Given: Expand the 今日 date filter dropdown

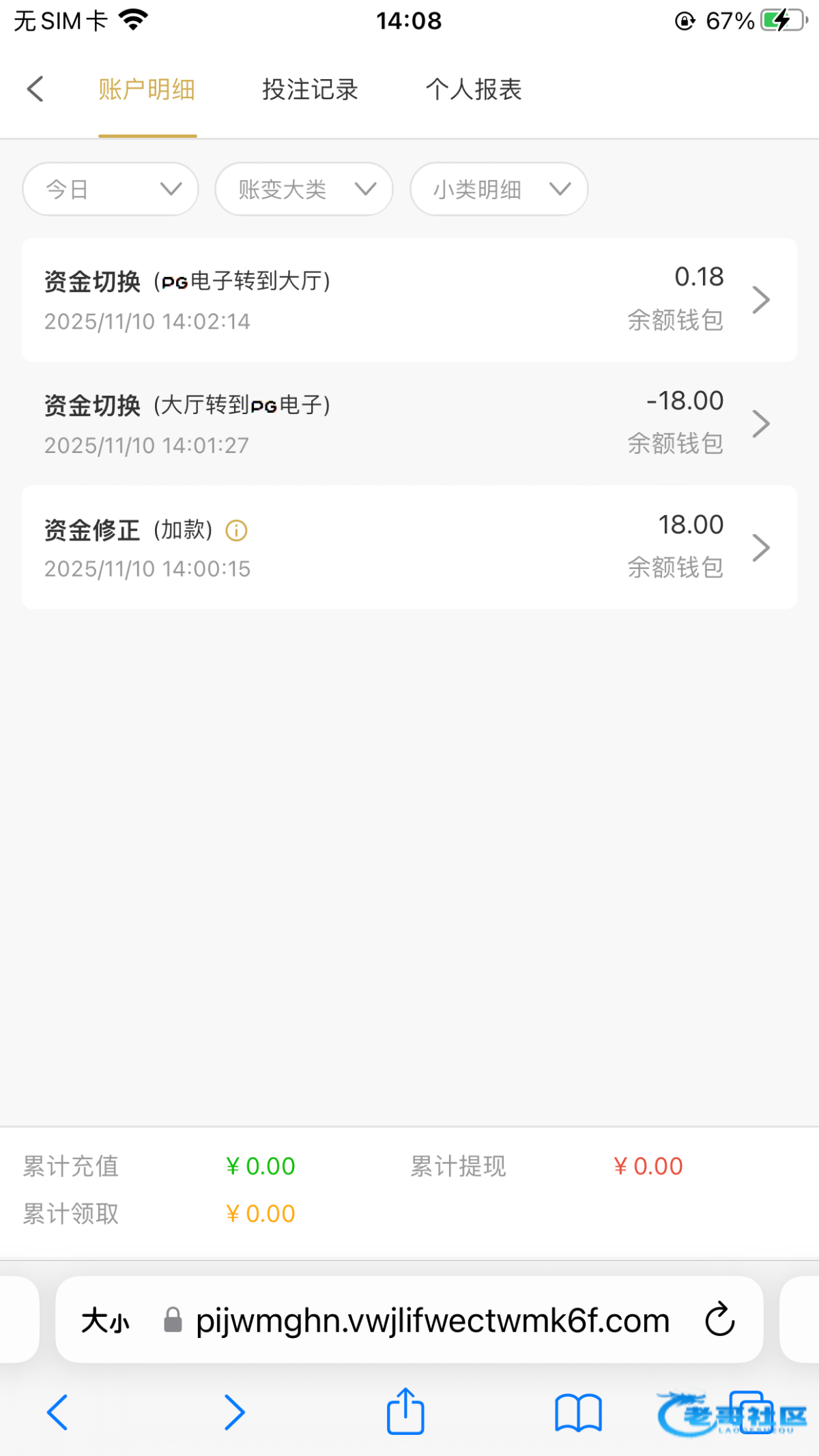Looking at the screenshot, I should pos(111,189).
